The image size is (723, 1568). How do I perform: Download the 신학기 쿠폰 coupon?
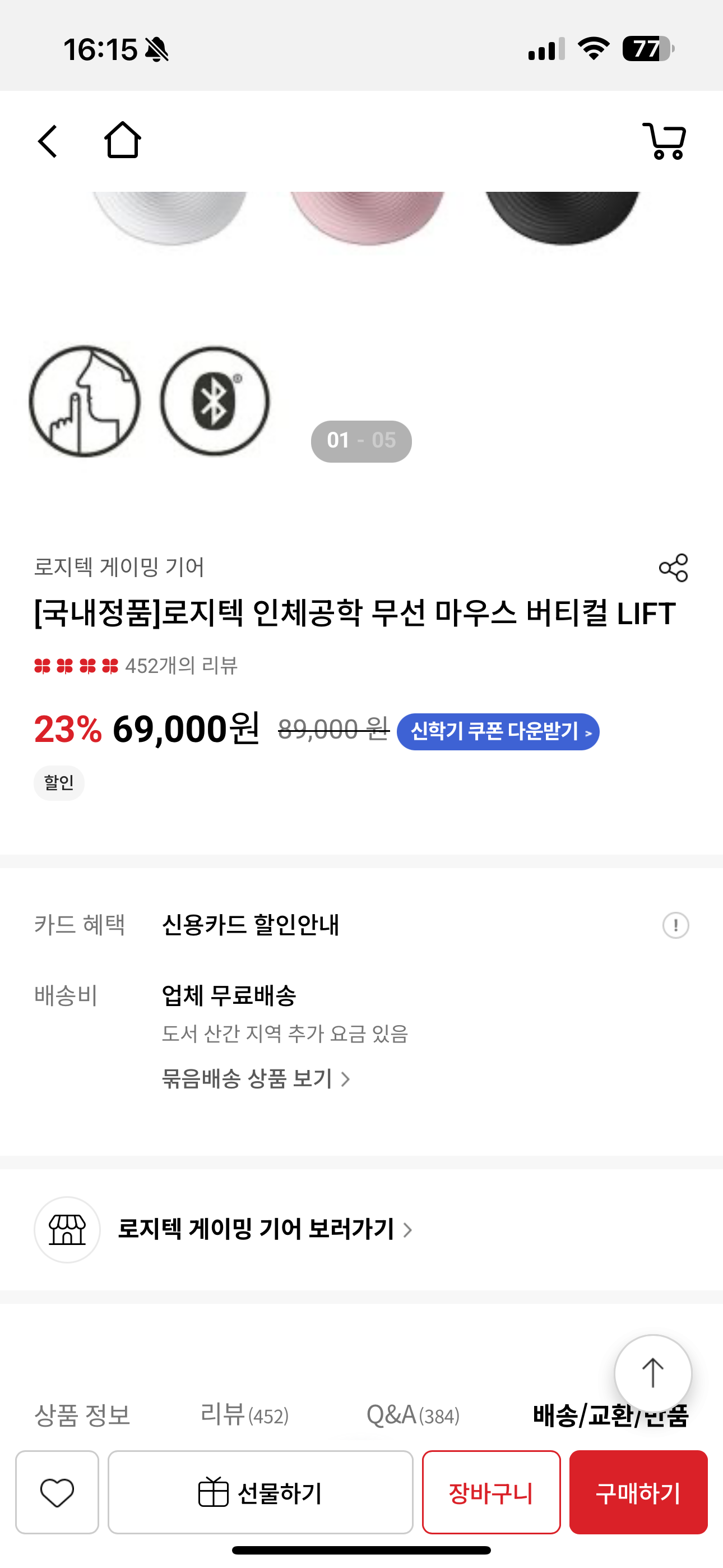pyautogui.click(x=498, y=732)
